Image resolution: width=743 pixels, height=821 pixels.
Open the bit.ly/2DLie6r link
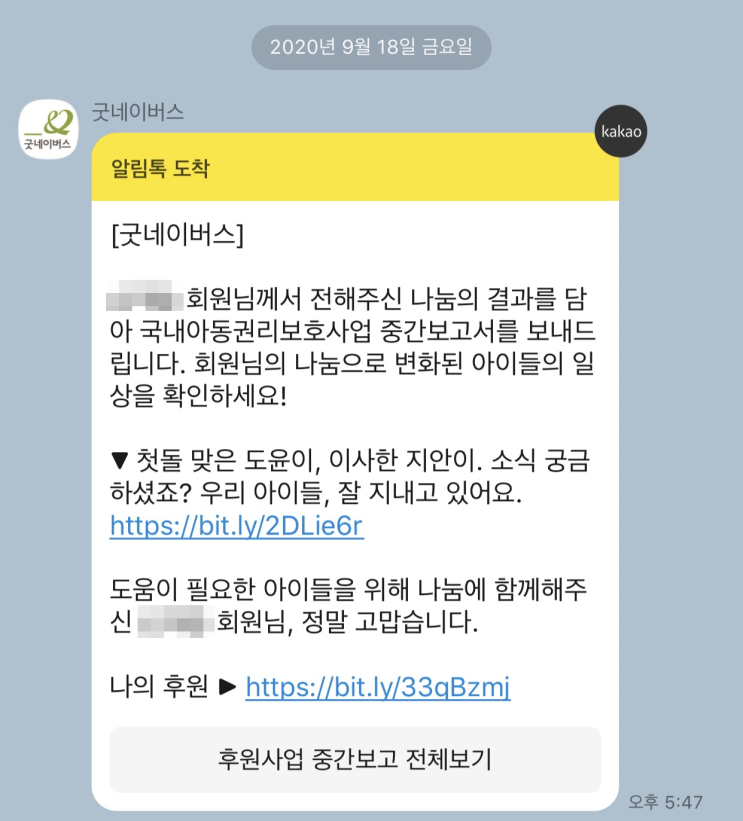236,526
